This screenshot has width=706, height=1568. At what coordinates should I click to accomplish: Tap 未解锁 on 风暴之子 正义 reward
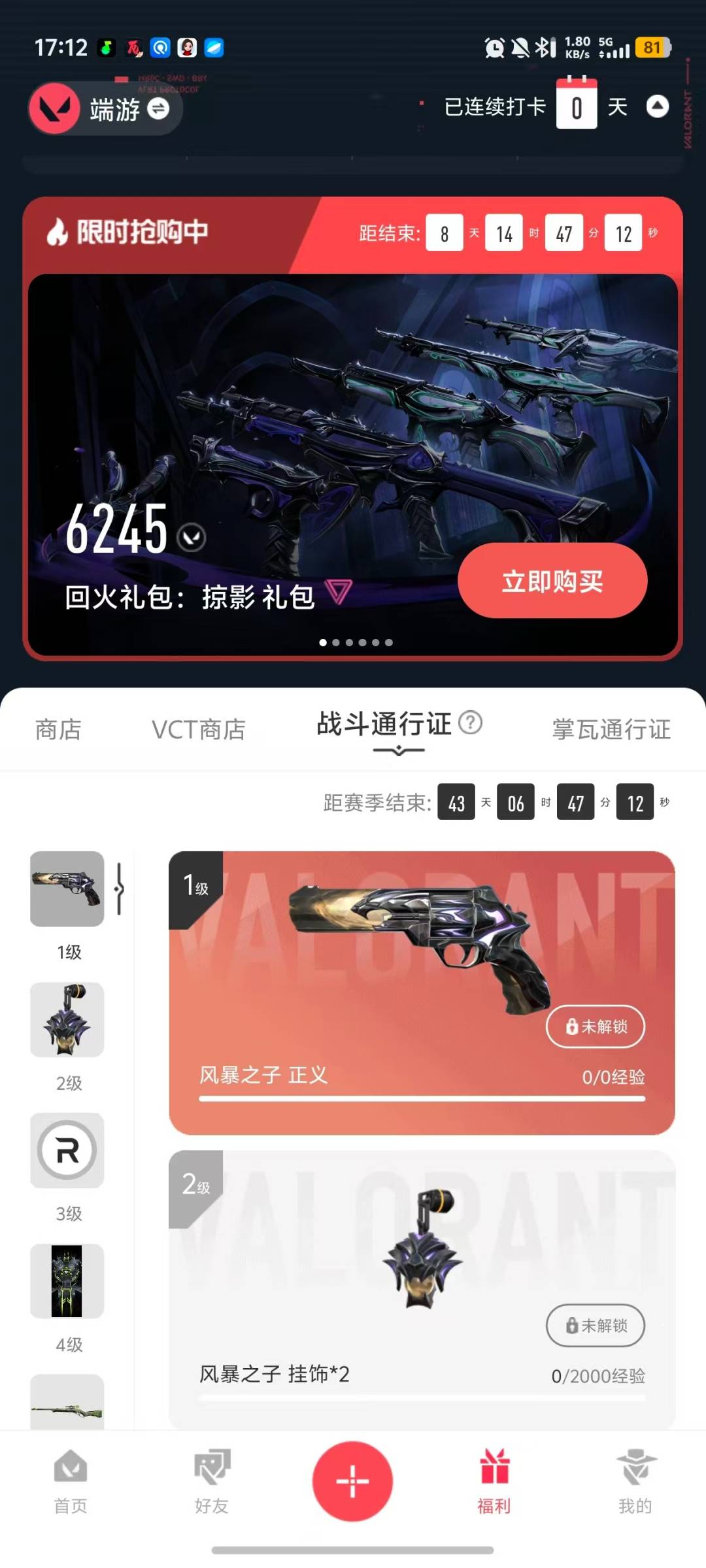pyautogui.click(x=596, y=1026)
